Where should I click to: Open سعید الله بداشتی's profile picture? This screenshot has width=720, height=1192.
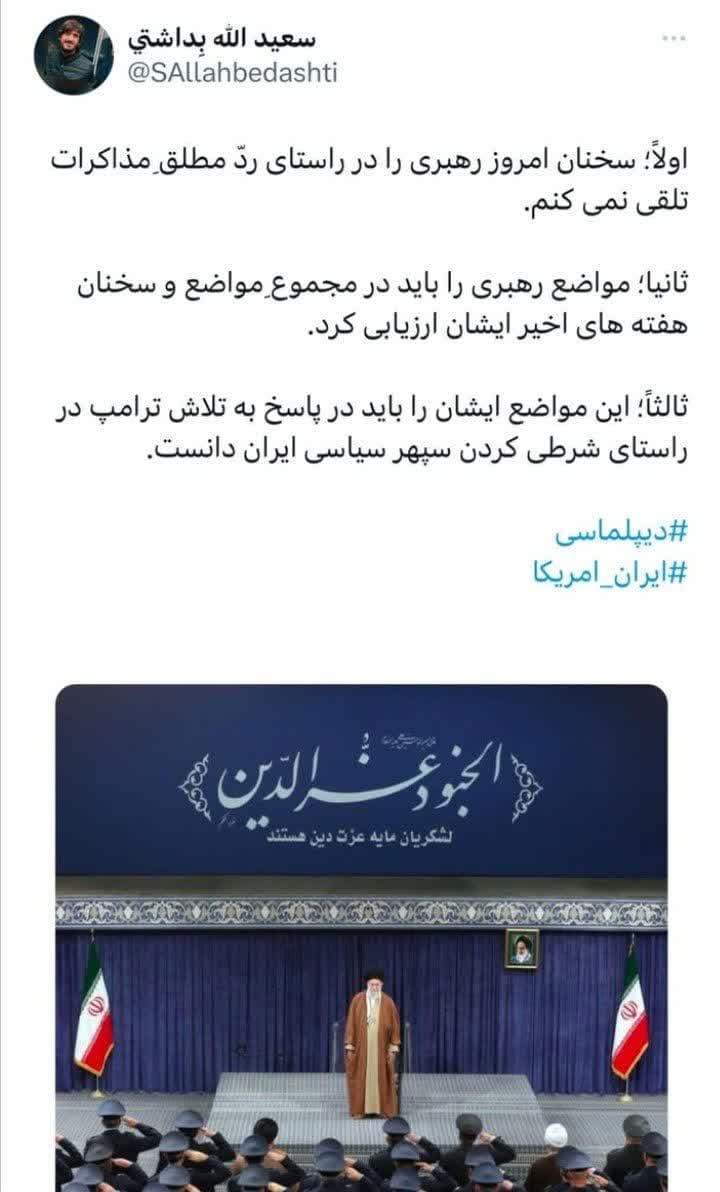73,55
